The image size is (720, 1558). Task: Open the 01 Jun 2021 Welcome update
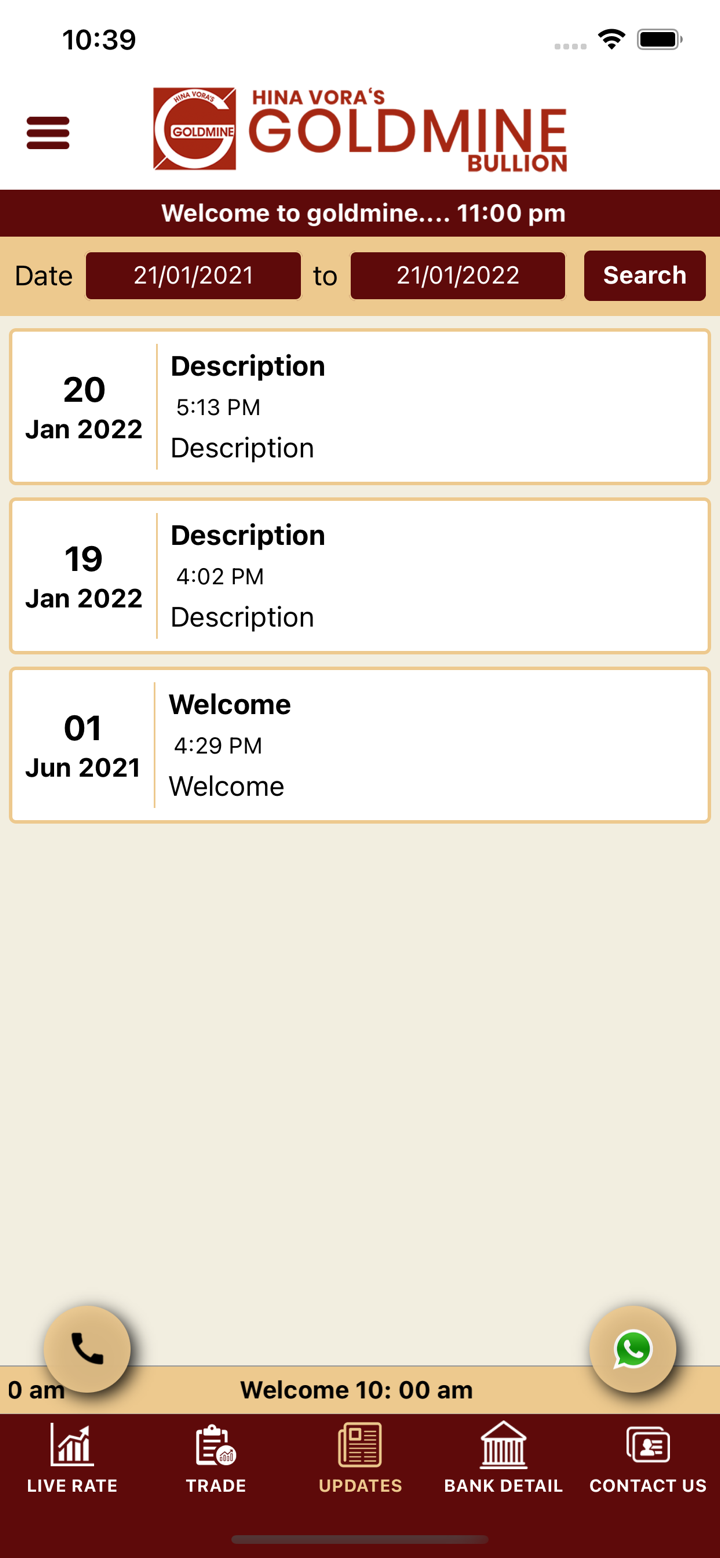pos(360,745)
